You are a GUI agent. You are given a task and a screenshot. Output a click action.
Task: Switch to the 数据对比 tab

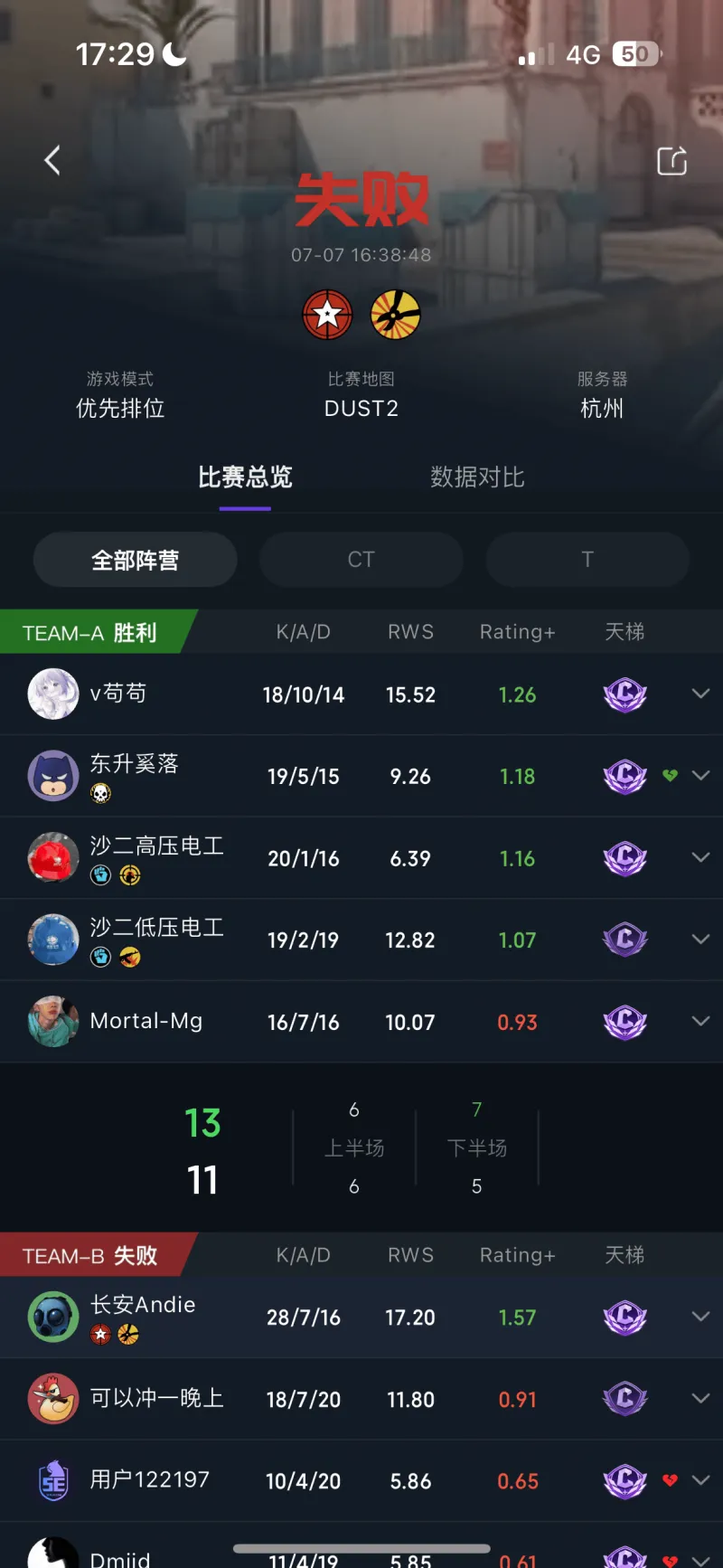[x=477, y=477]
